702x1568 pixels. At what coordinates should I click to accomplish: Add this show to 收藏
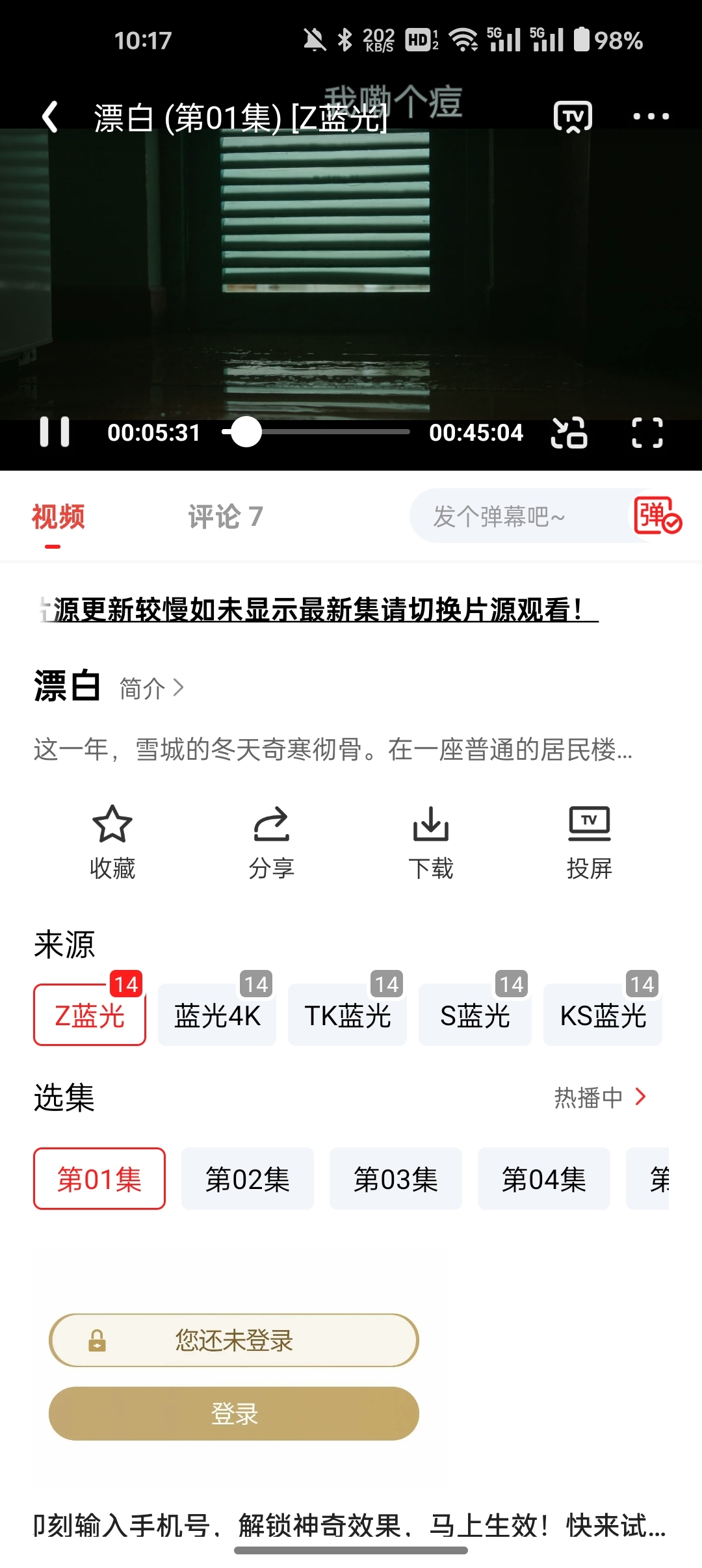[112, 842]
